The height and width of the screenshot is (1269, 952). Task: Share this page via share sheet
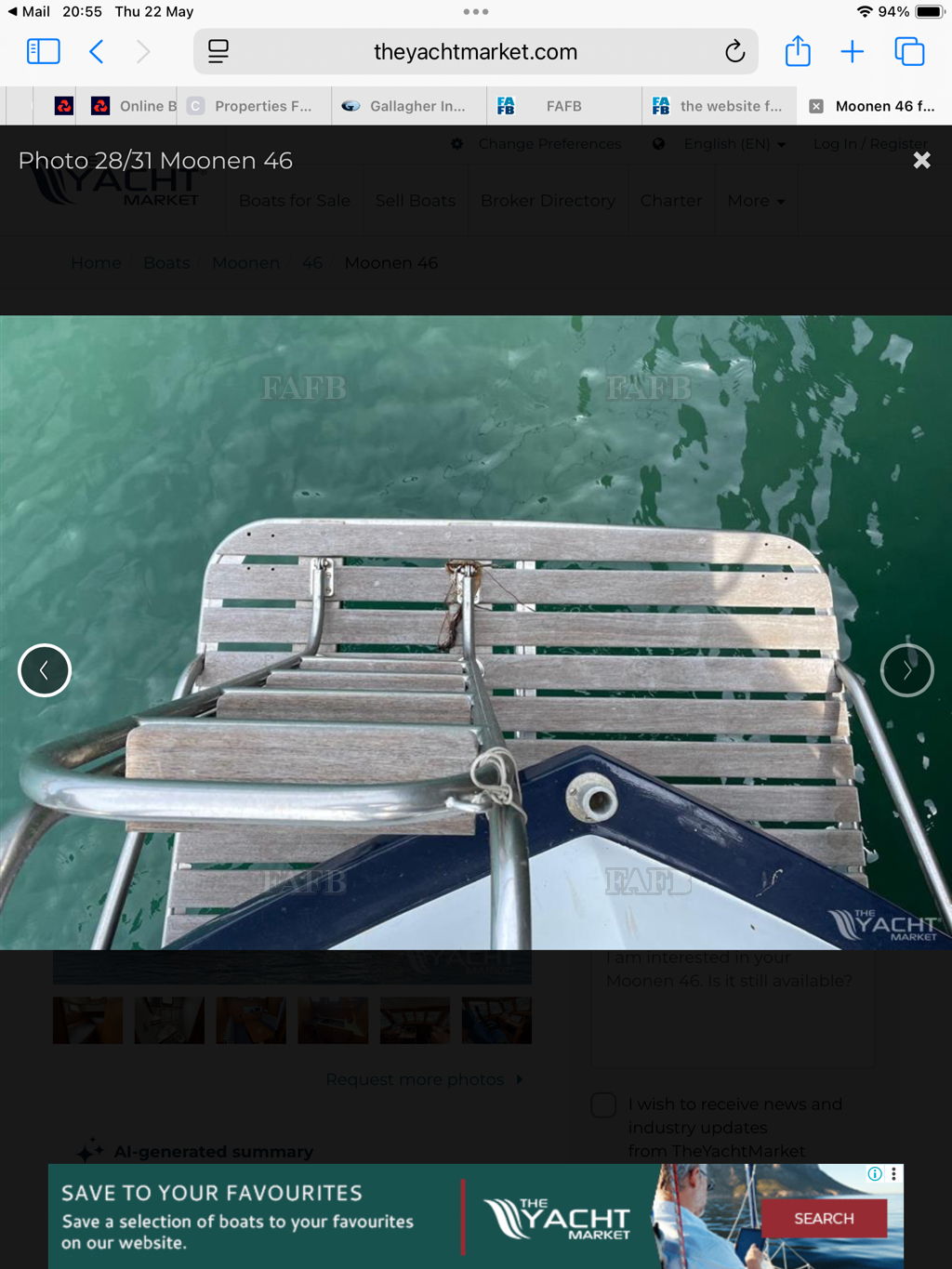[798, 51]
